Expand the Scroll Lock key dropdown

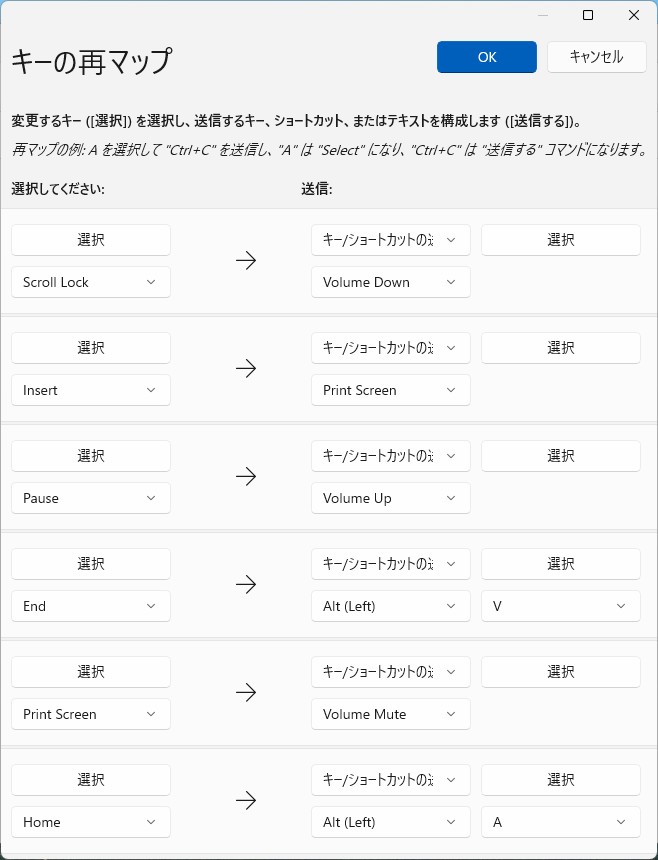pyautogui.click(x=90, y=282)
